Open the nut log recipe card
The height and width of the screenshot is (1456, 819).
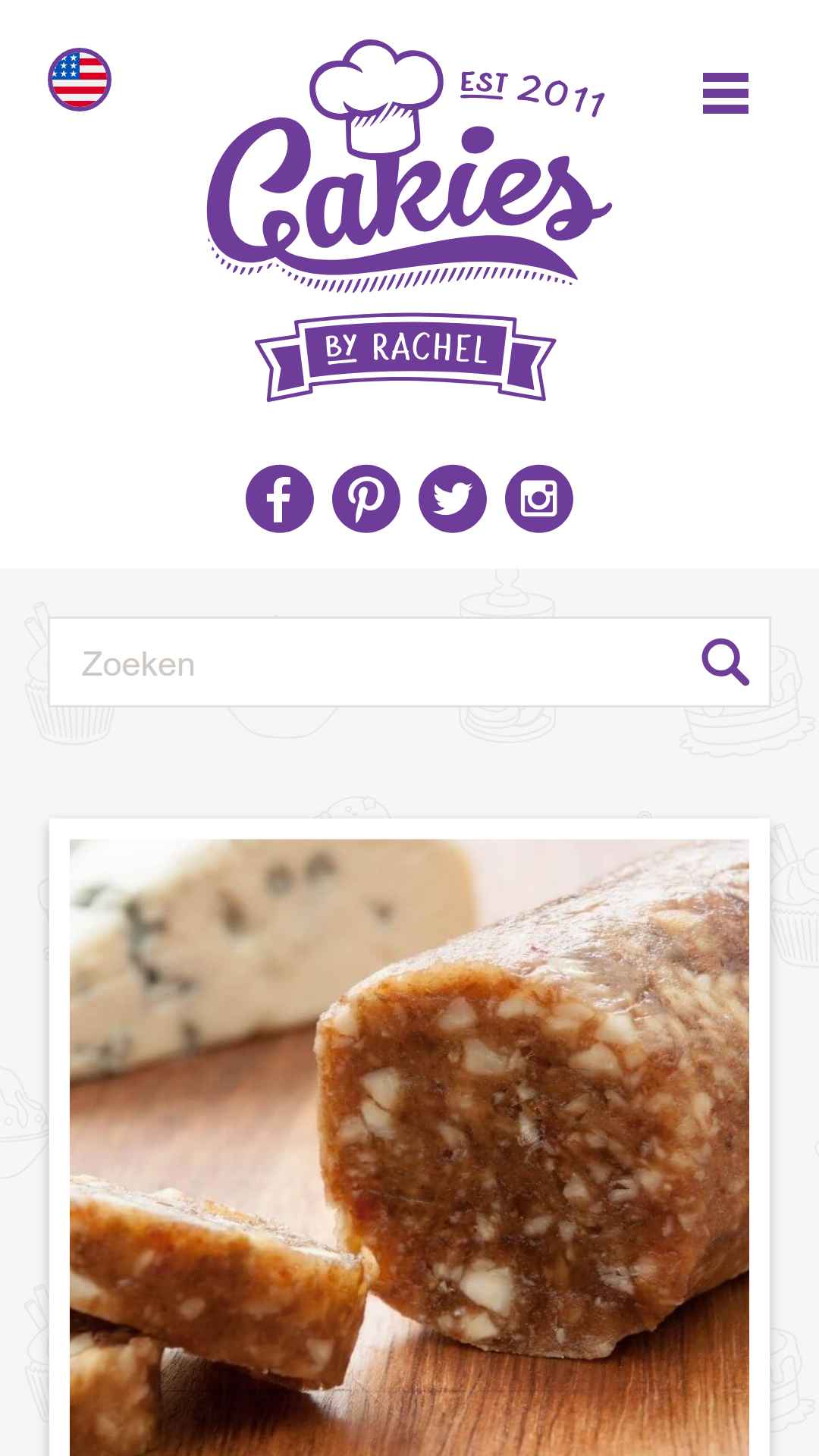click(x=409, y=1137)
